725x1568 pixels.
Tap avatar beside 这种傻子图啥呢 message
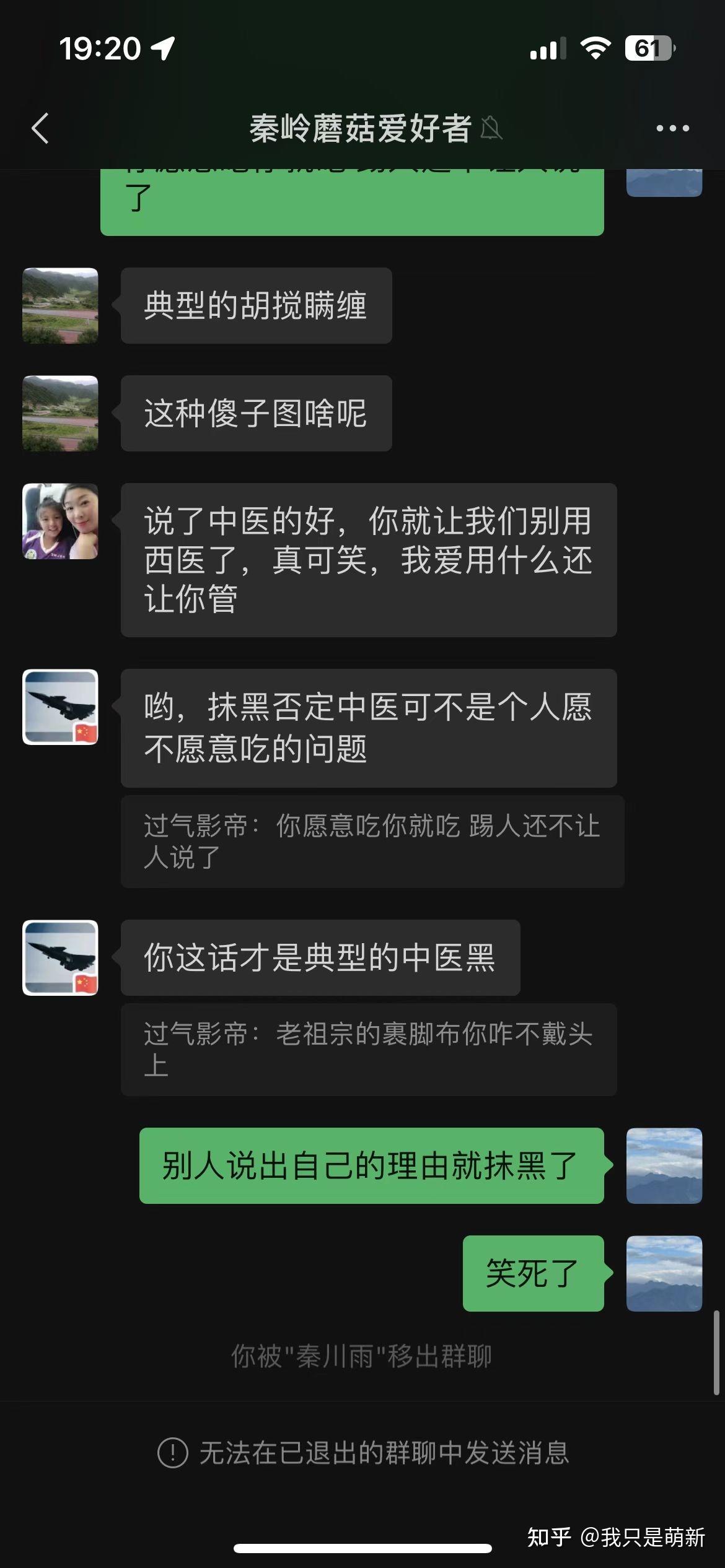[60, 413]
